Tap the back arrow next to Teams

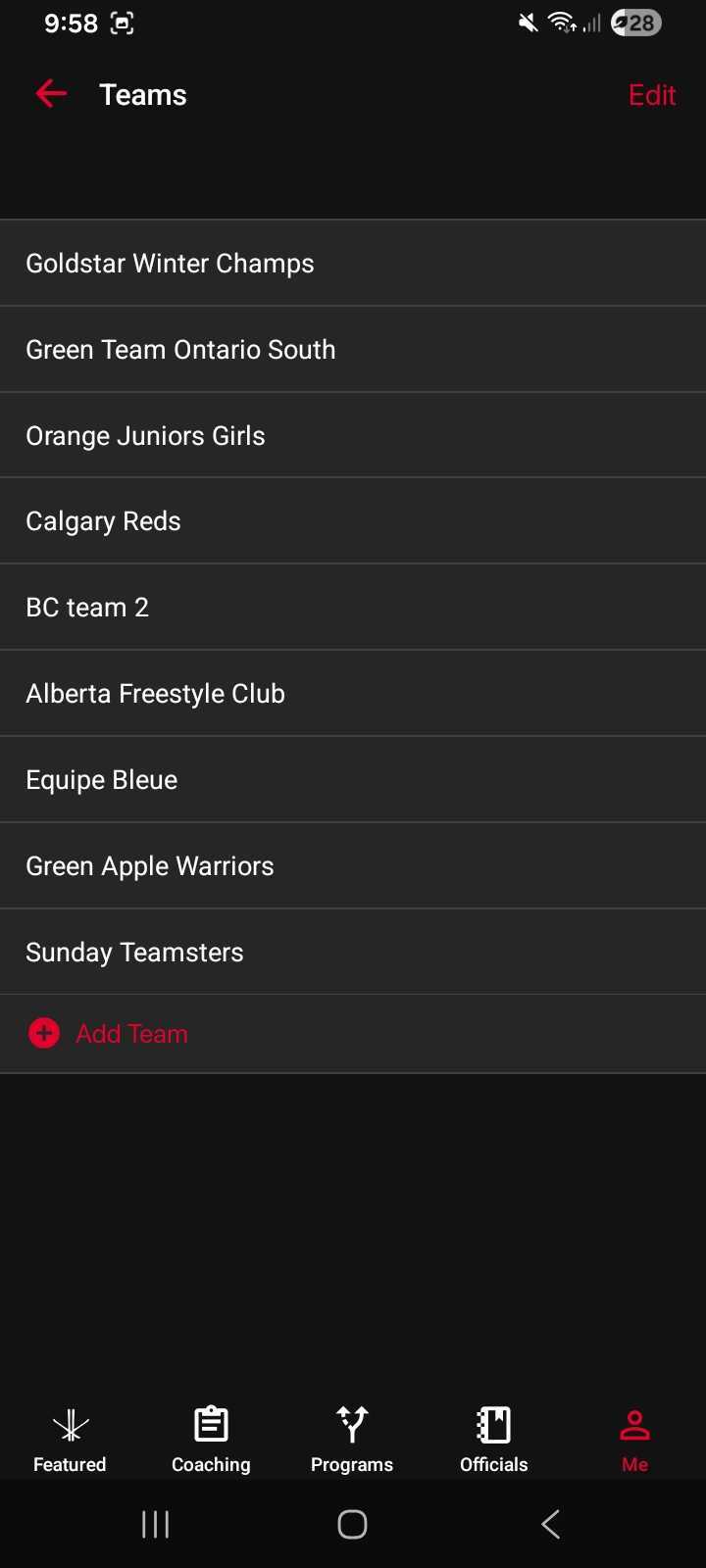51,93
